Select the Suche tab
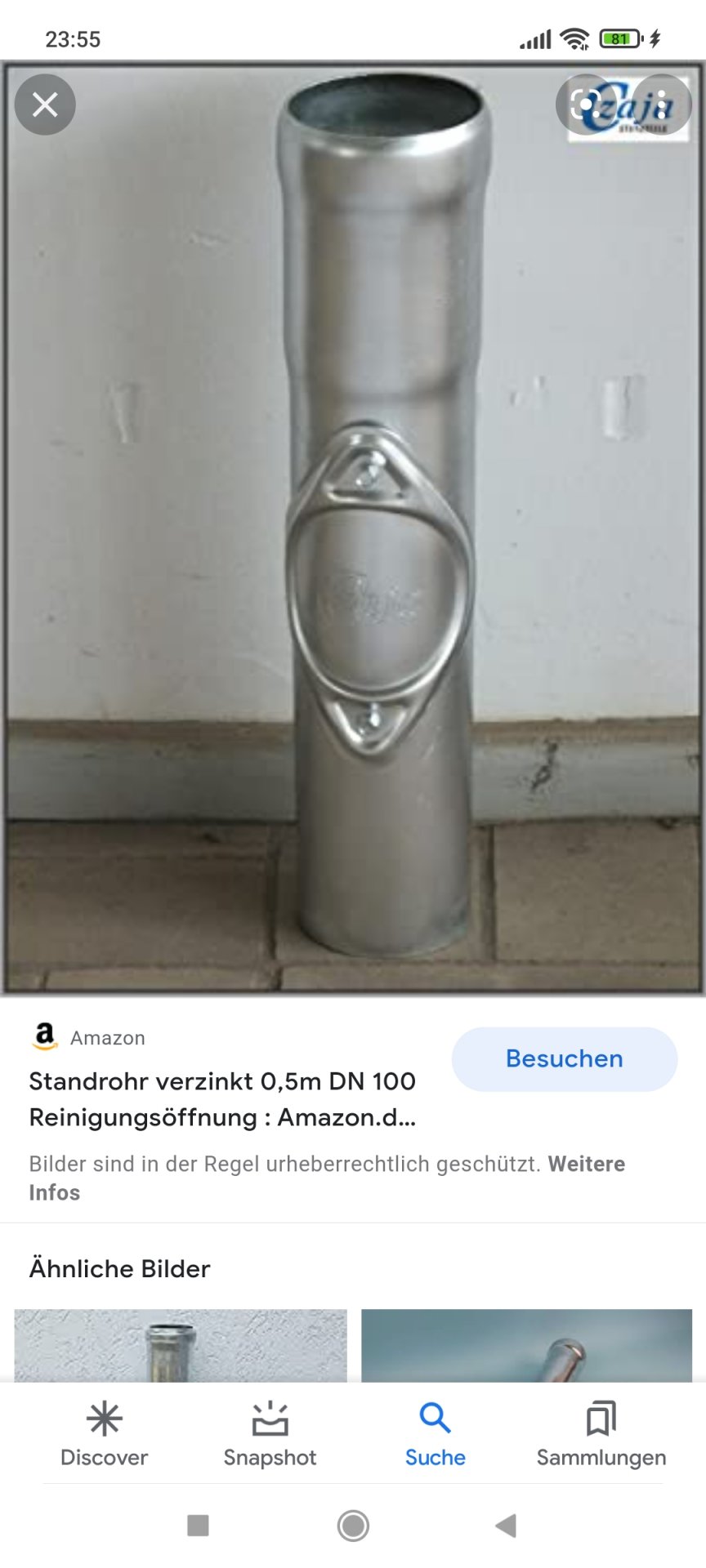The width and height of the screenshot is (706, 1568). click(435, 1435)
